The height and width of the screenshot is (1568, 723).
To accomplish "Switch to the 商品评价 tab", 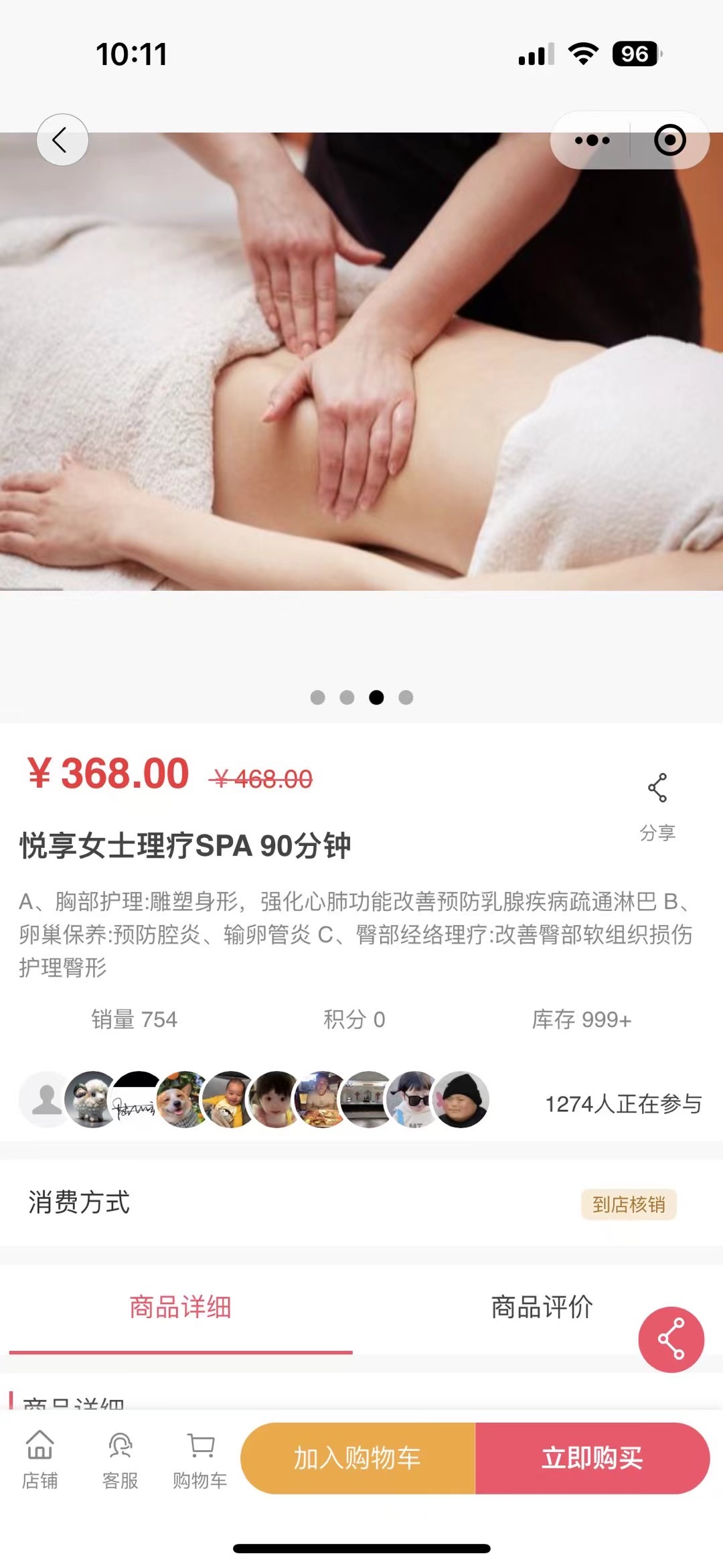I will coord(541,1307).
